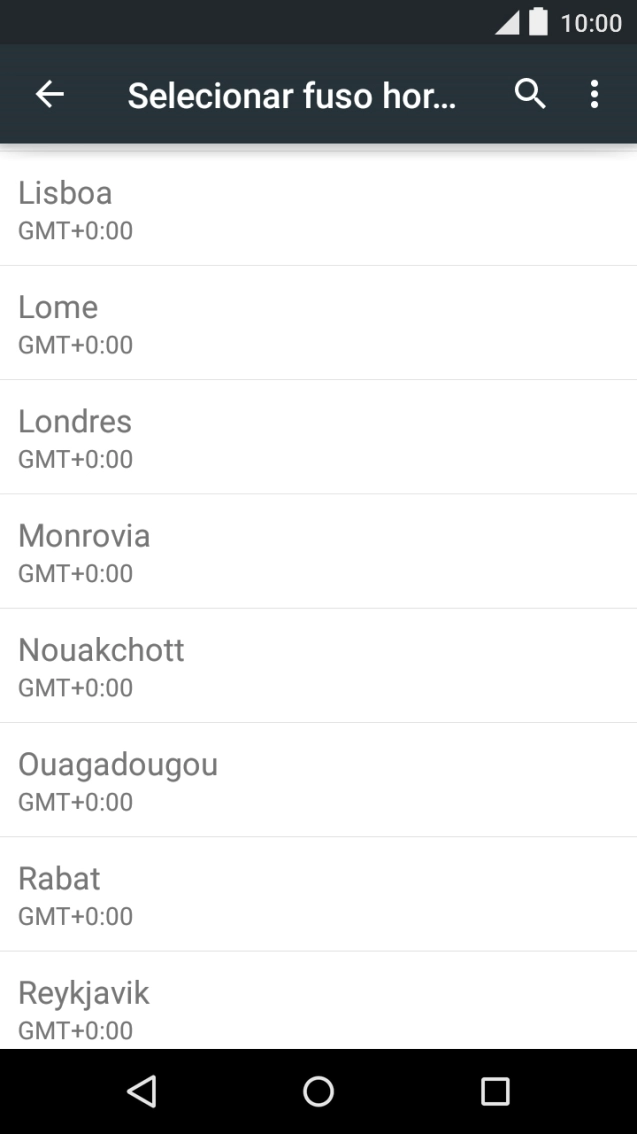Select the Lisboa time zone

point(318,209)
